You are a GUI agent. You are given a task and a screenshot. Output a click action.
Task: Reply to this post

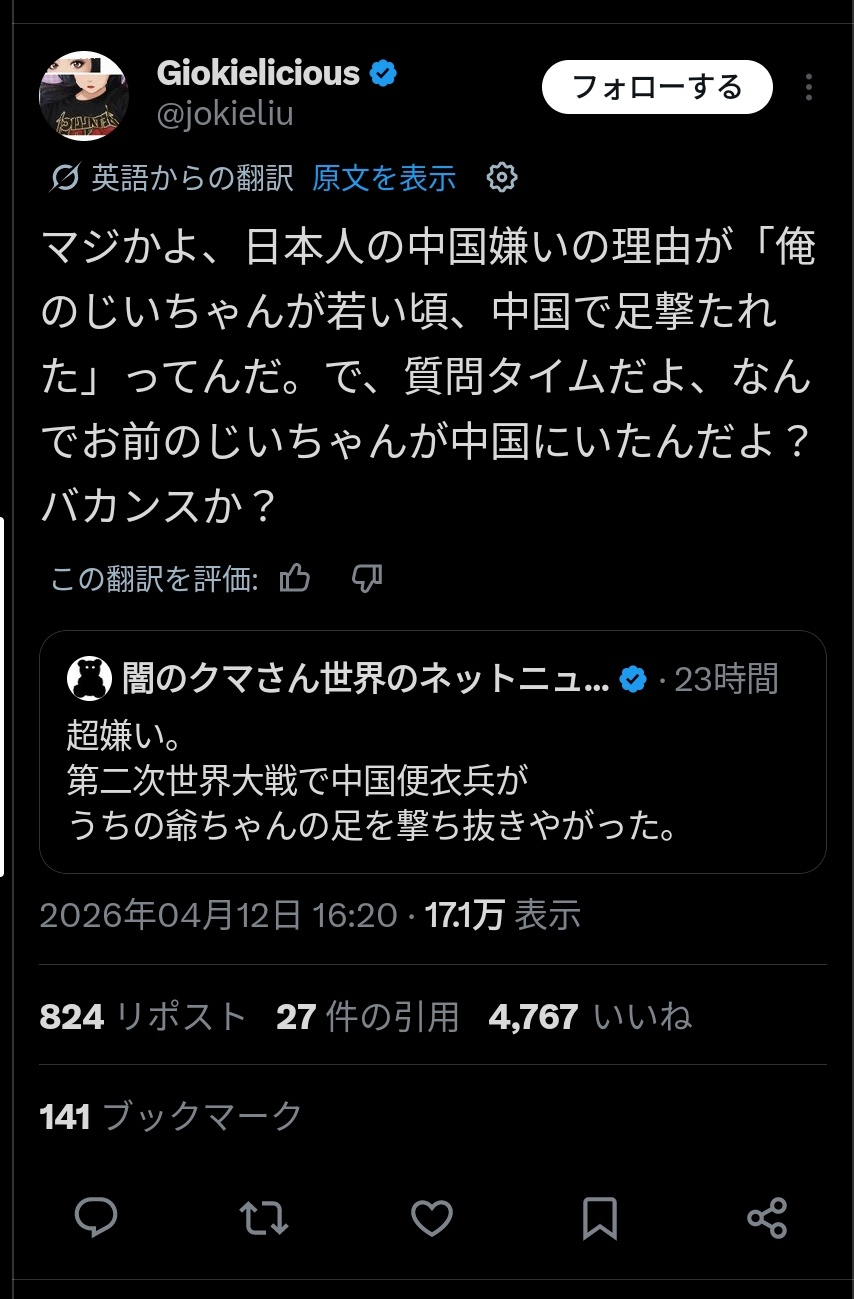[97, 1217]
